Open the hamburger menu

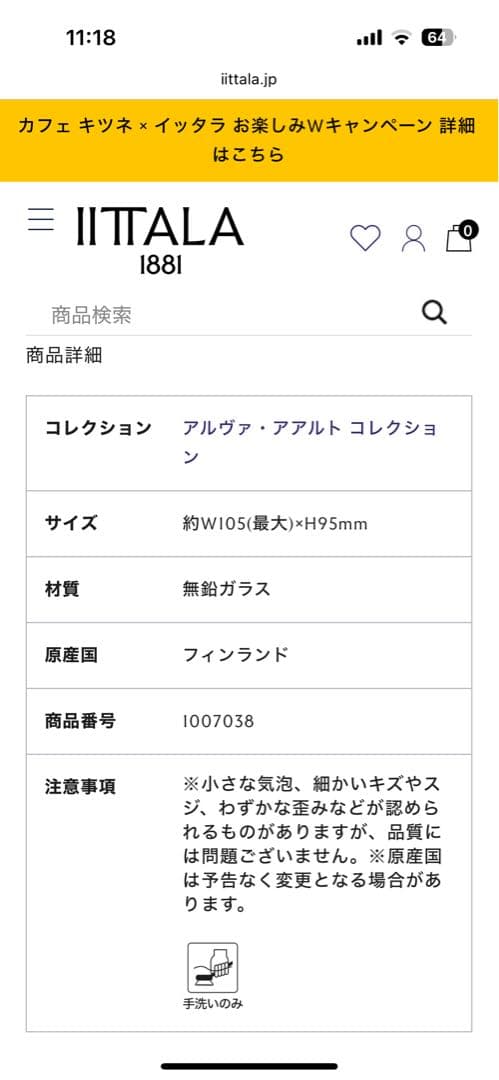[41, 220]
